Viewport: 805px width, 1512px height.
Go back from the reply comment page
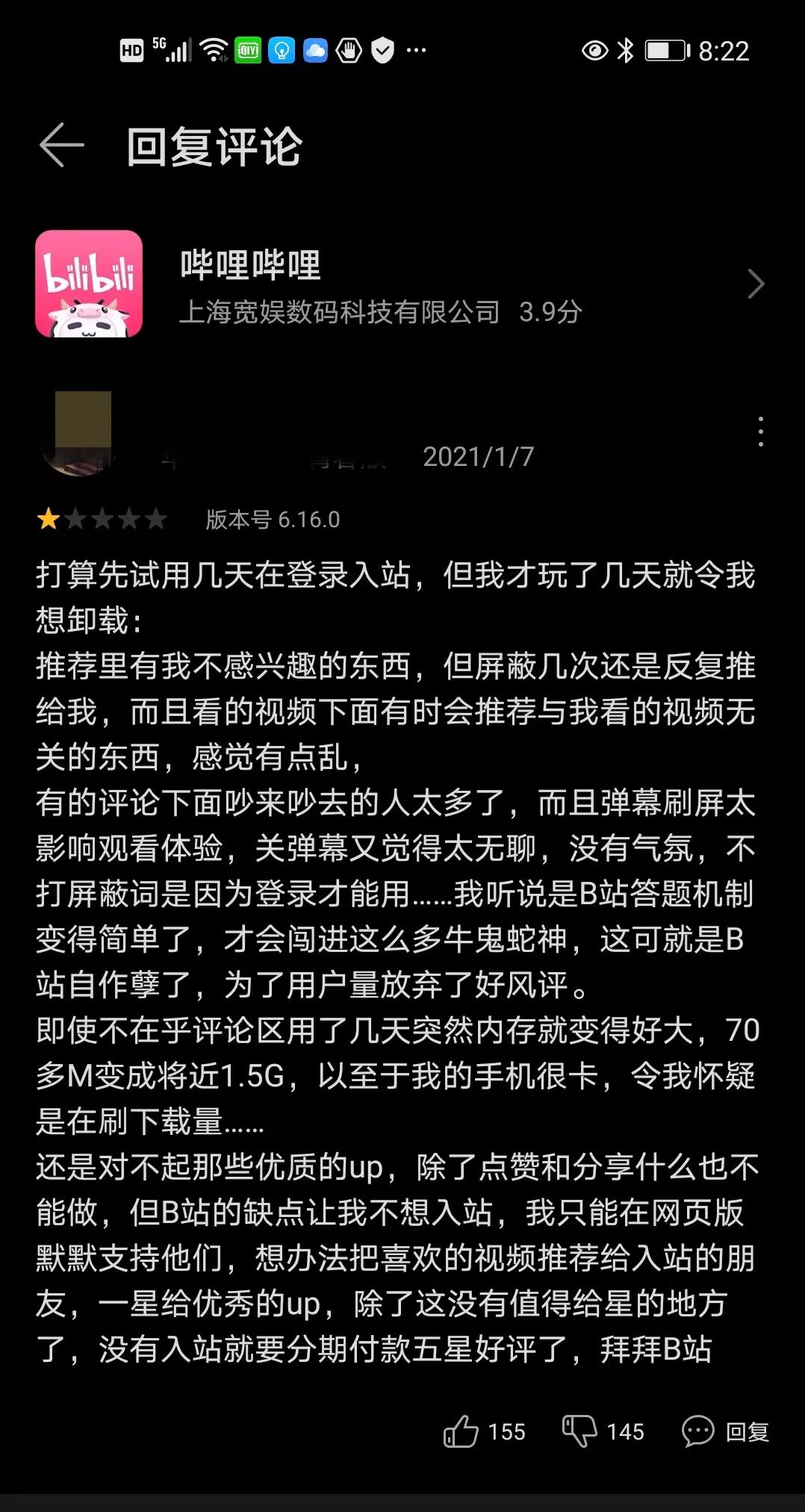[61, 145]
